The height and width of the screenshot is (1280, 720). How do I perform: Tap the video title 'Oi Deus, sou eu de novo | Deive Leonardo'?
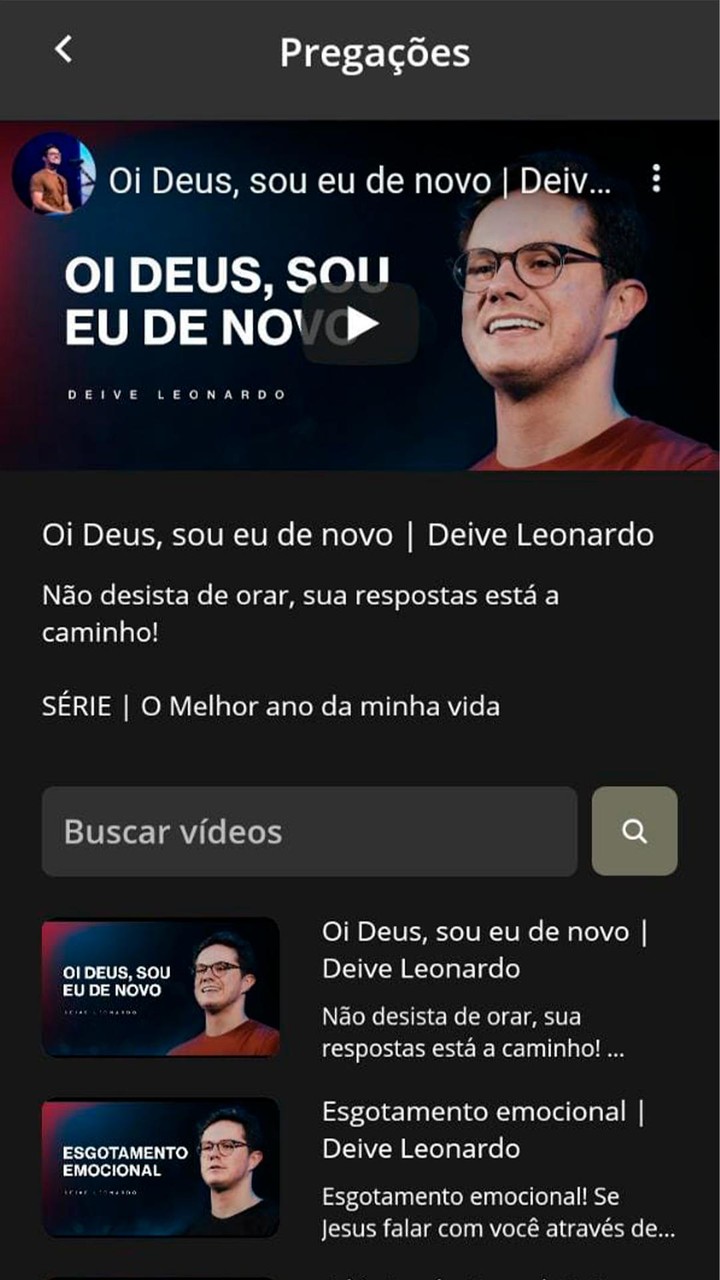click(x=347, y=534)
